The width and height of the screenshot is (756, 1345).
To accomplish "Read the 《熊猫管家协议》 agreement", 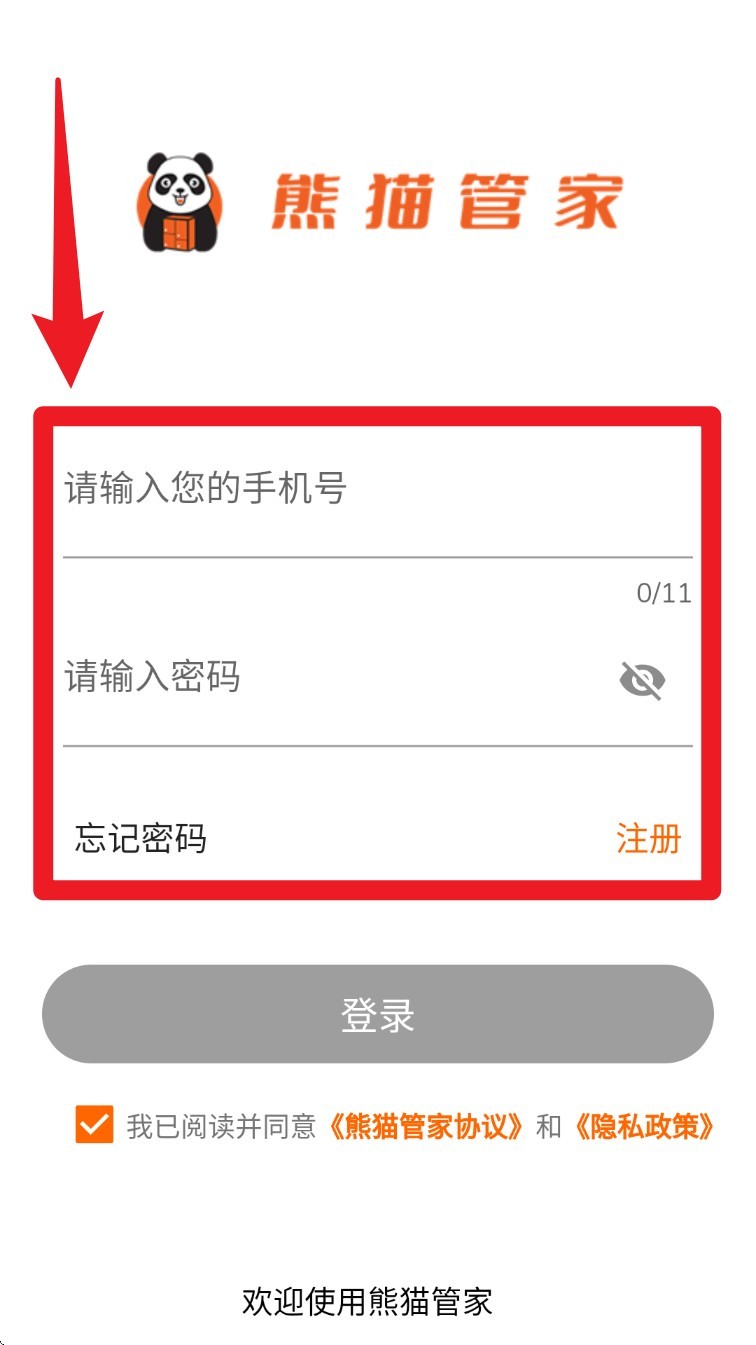I will pyautogui.click(x=427, y=1127).
